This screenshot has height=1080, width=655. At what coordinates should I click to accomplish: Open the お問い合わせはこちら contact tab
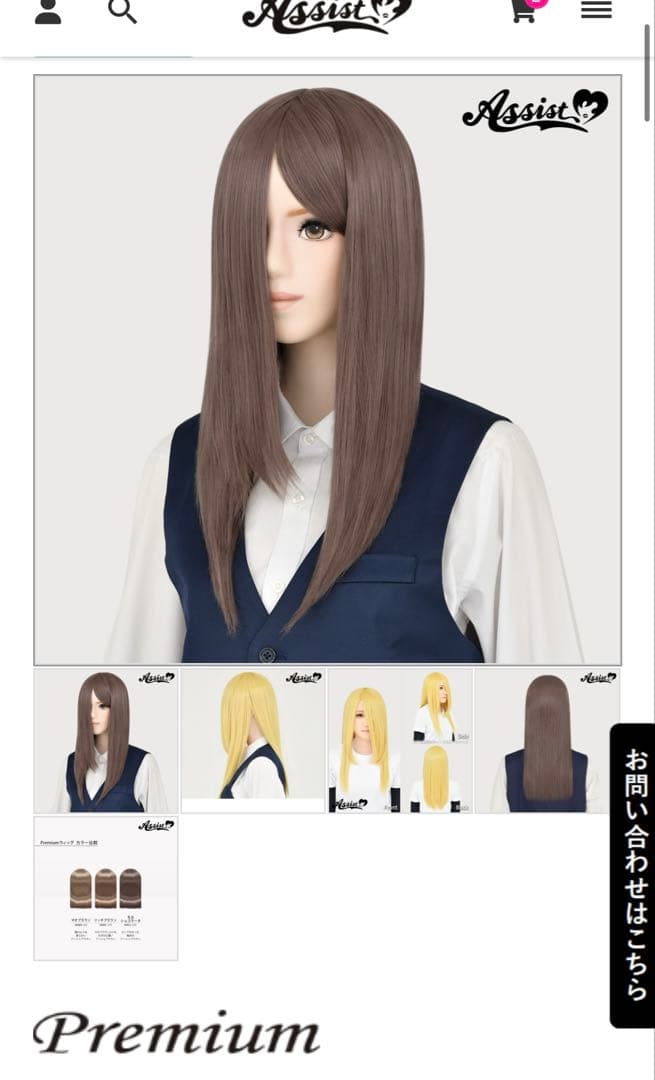(x=634, y=874)
